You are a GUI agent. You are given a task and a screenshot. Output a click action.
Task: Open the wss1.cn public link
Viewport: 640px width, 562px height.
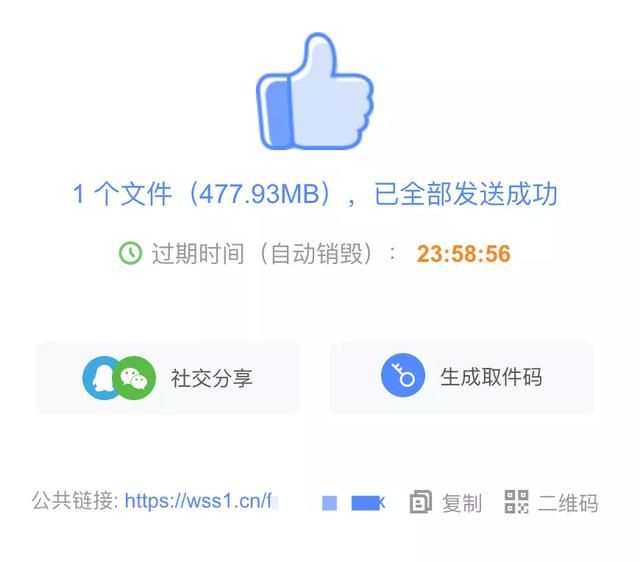198,502
